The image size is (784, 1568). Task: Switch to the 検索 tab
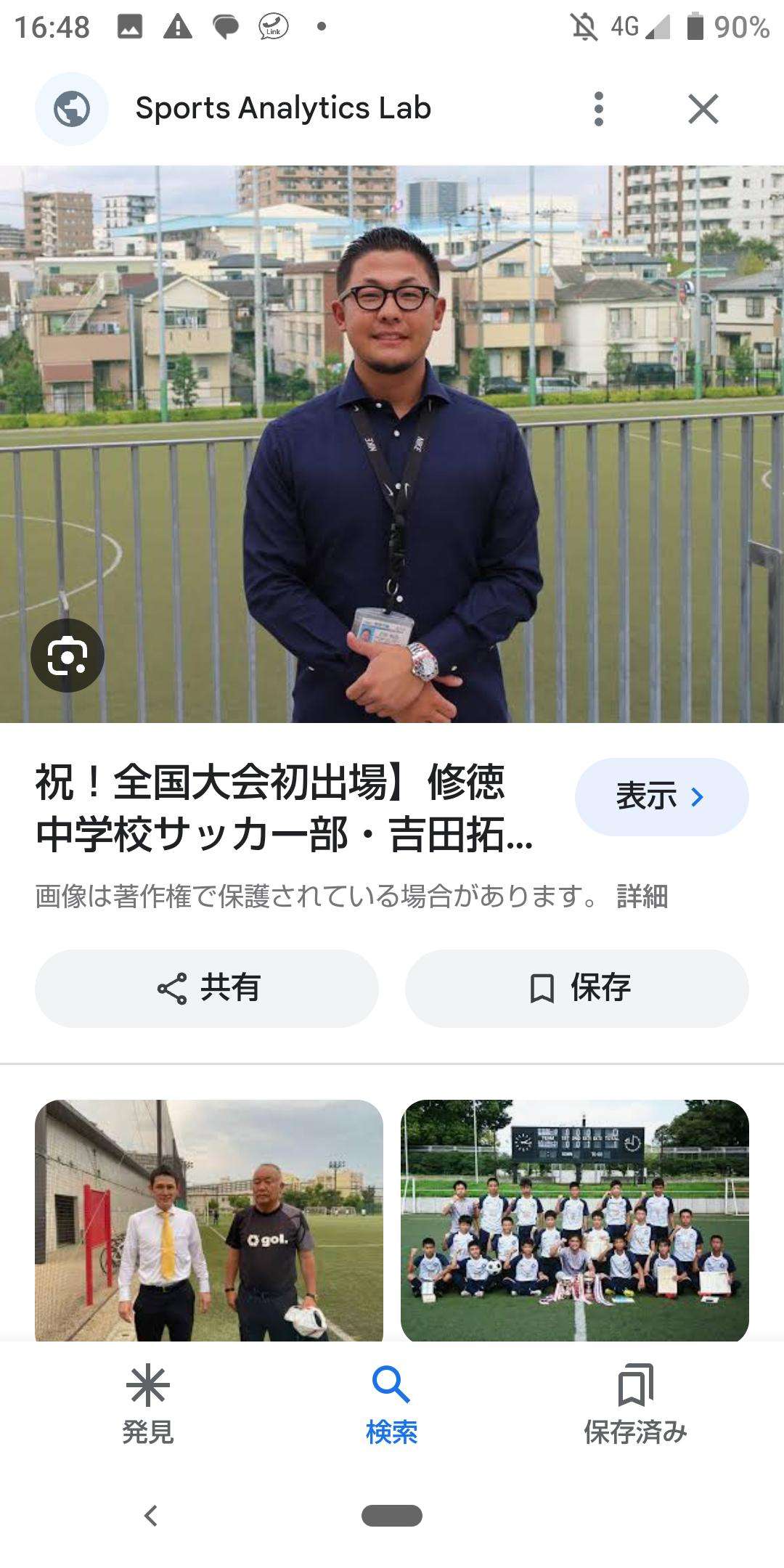[392, 1405]
